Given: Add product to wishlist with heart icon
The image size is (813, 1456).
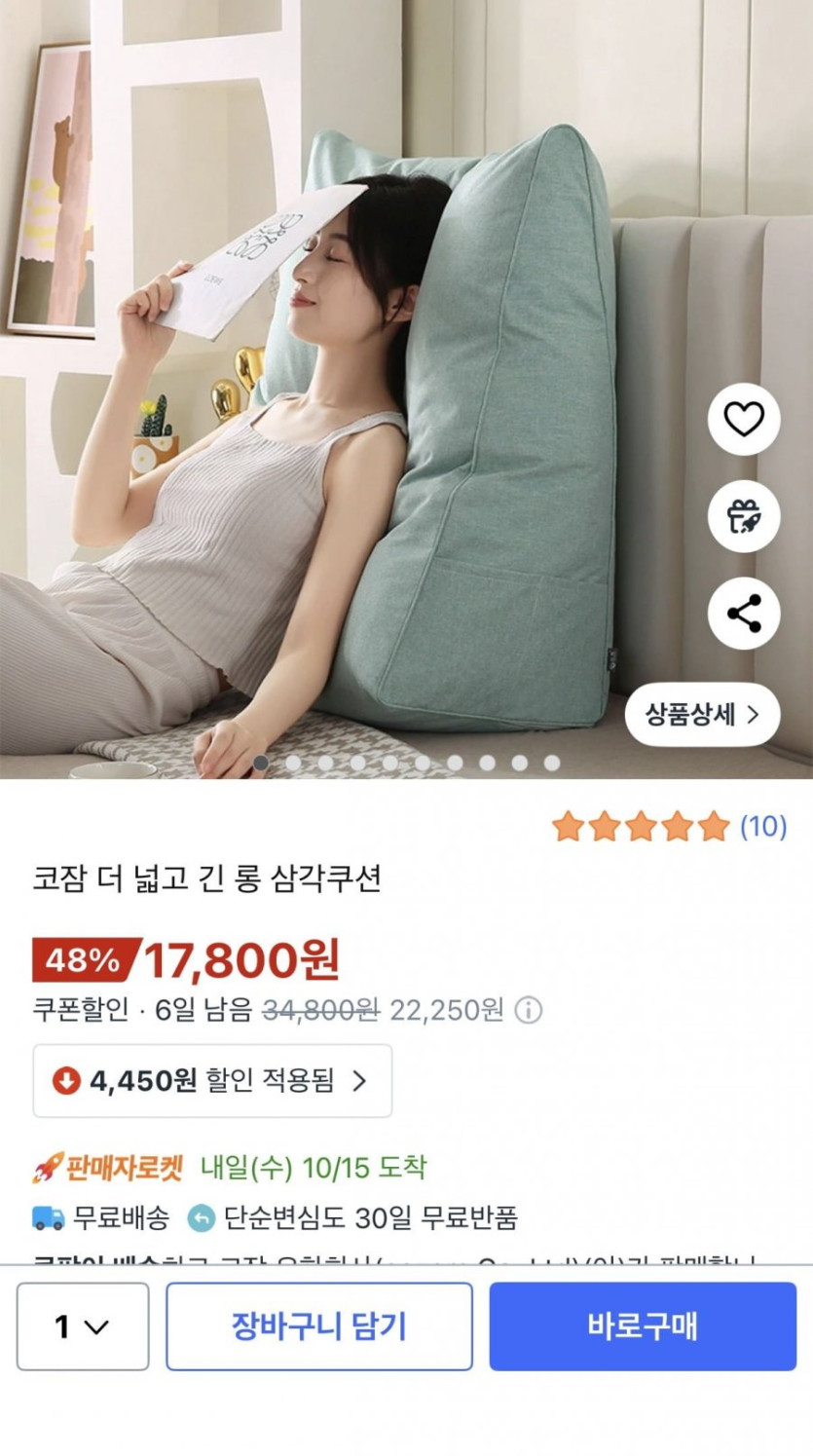Looking at the screenshot, I should (x=744, y=420).
